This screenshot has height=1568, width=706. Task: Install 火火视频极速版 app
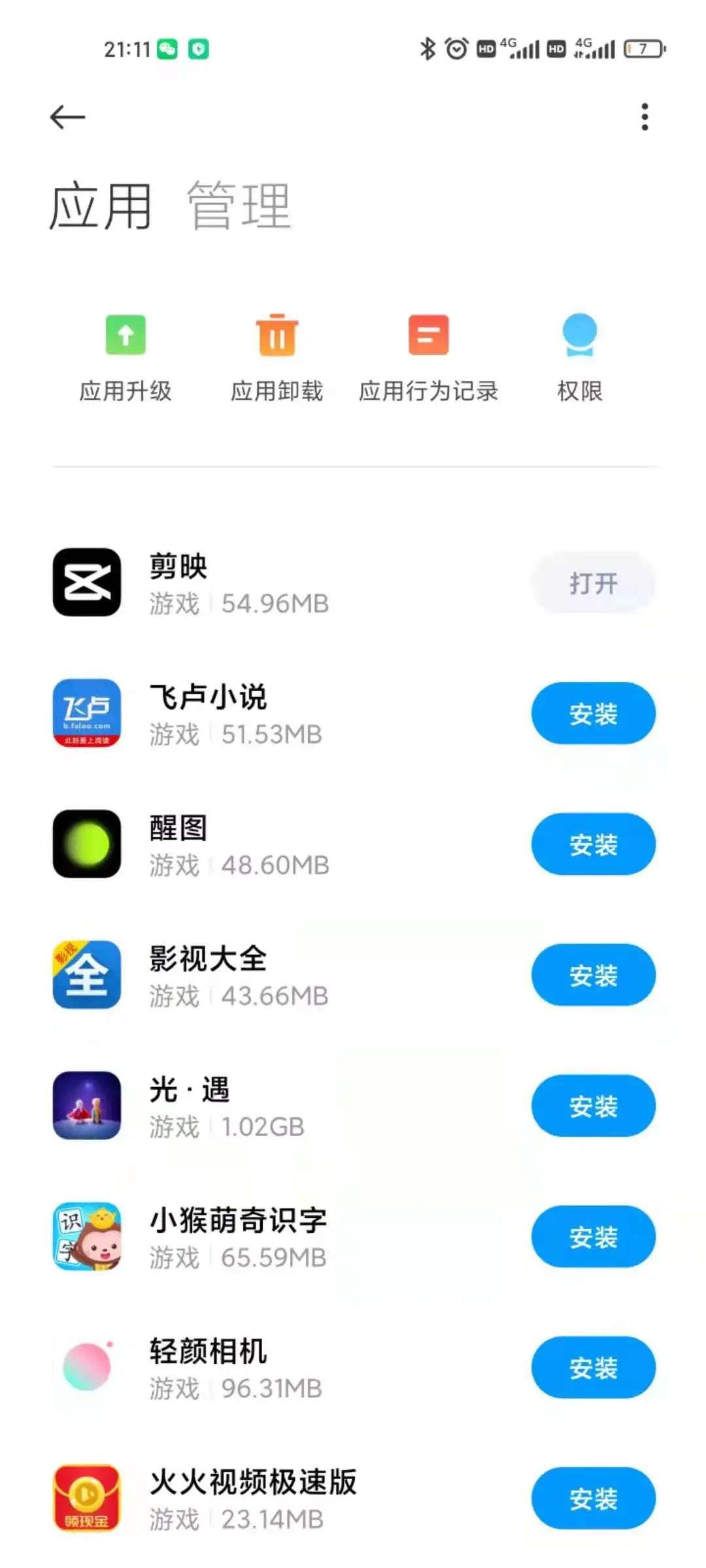[x=593, y=1497]
